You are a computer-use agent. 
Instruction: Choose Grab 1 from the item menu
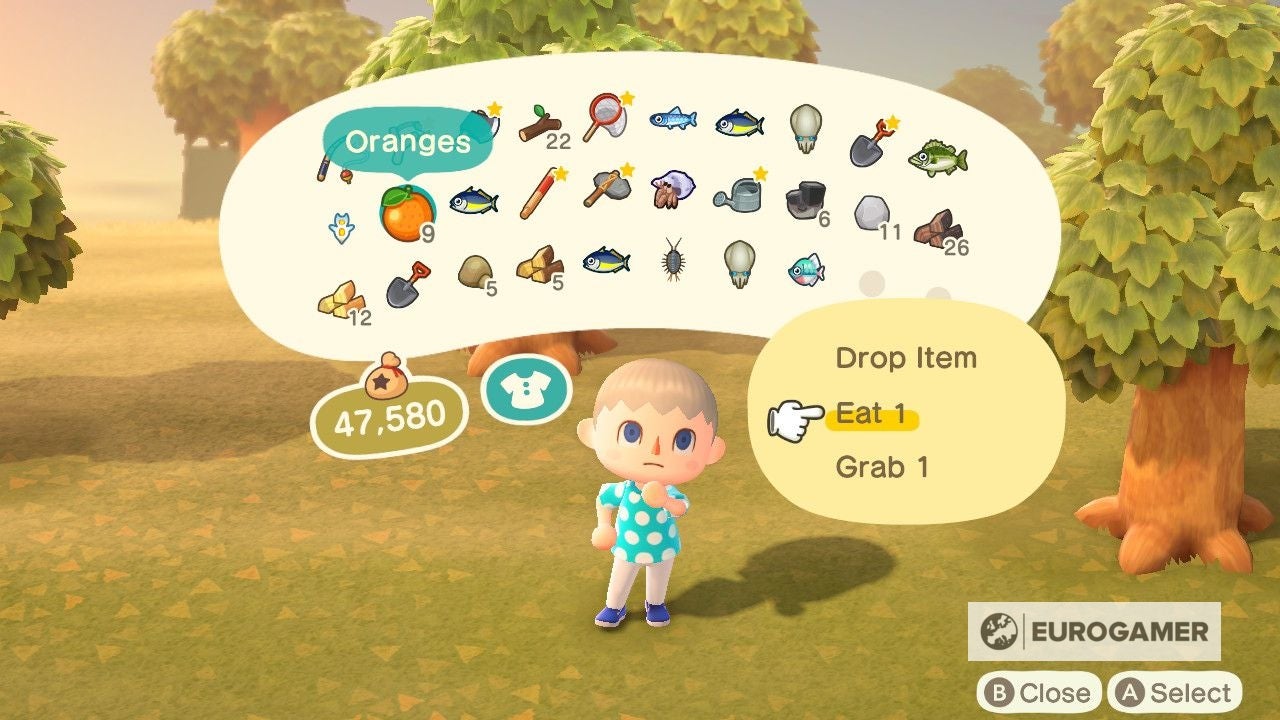click(x=881, y=467)
